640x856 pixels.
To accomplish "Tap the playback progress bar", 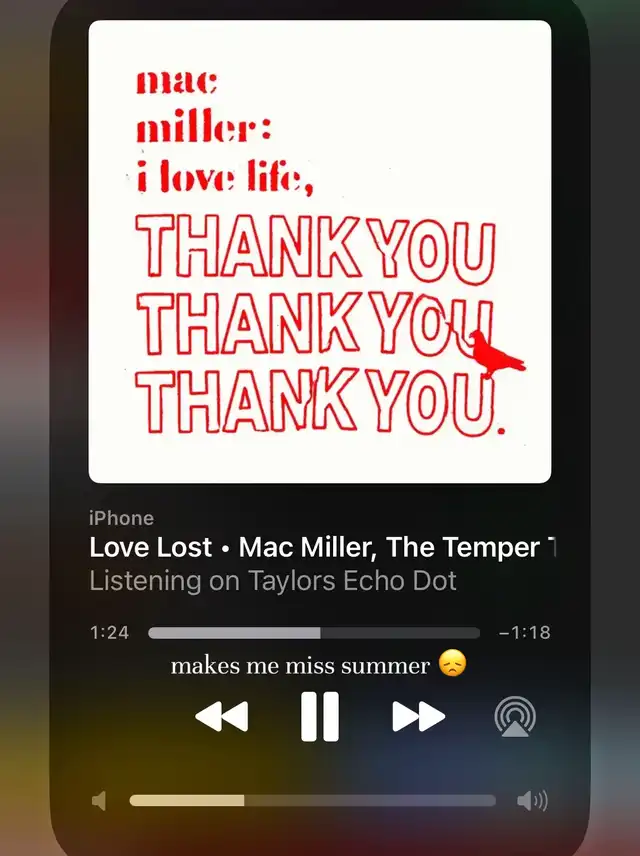I will click(x=313, y=633).
